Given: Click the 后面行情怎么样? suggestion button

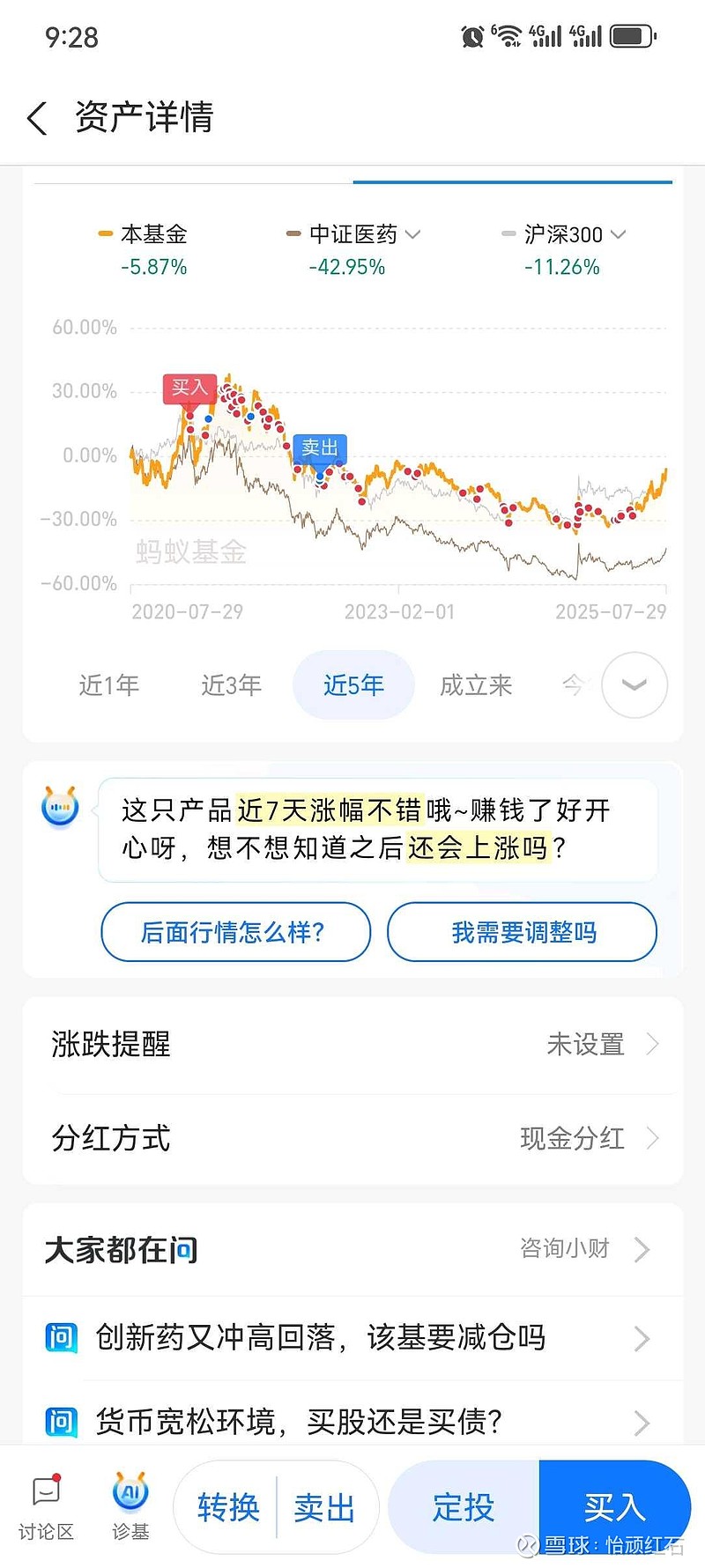Looking at the screenshot, I should (235, 931).
